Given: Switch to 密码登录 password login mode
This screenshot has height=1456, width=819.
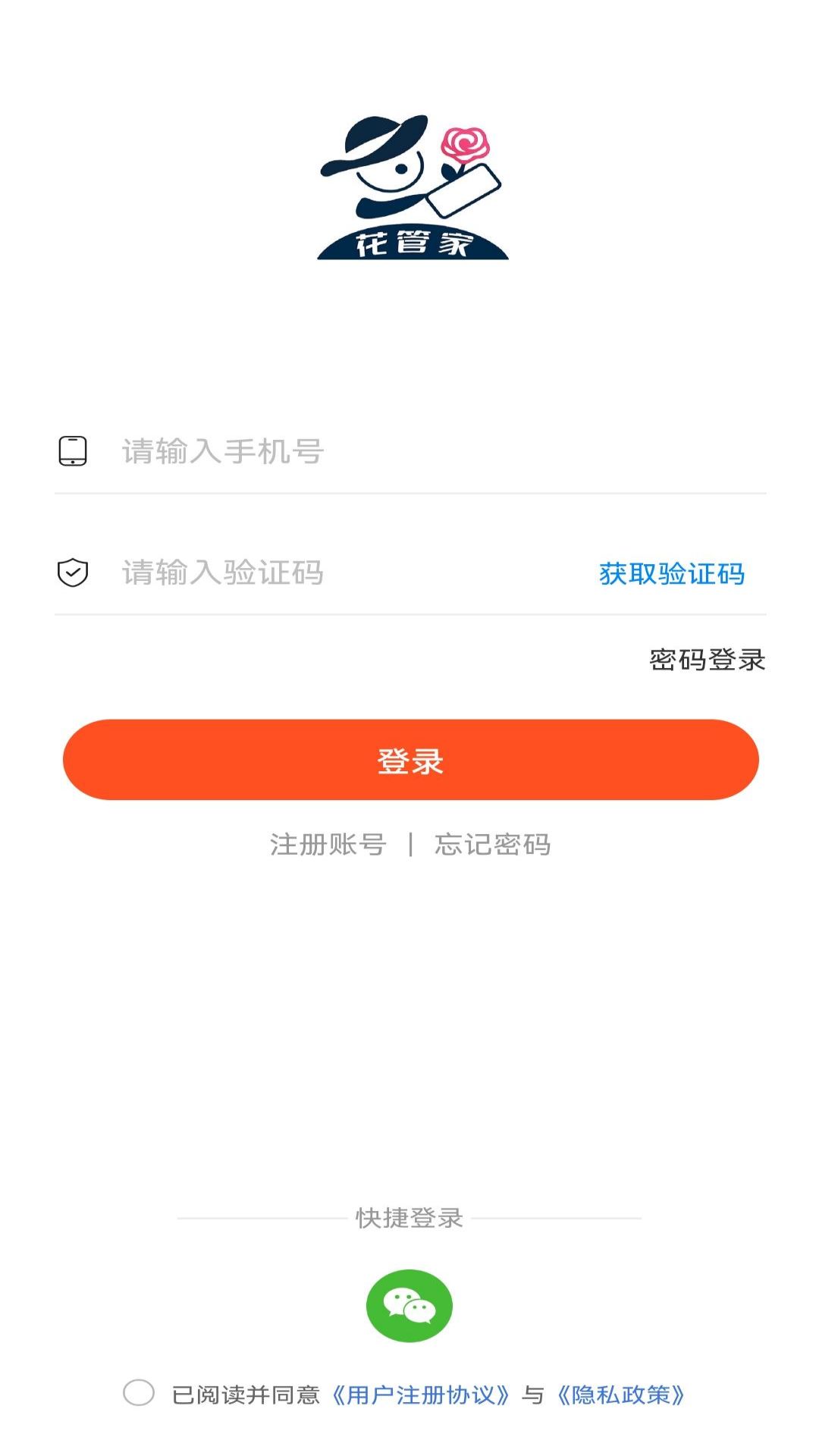Looking at the screenshot, I should point(707,660).
